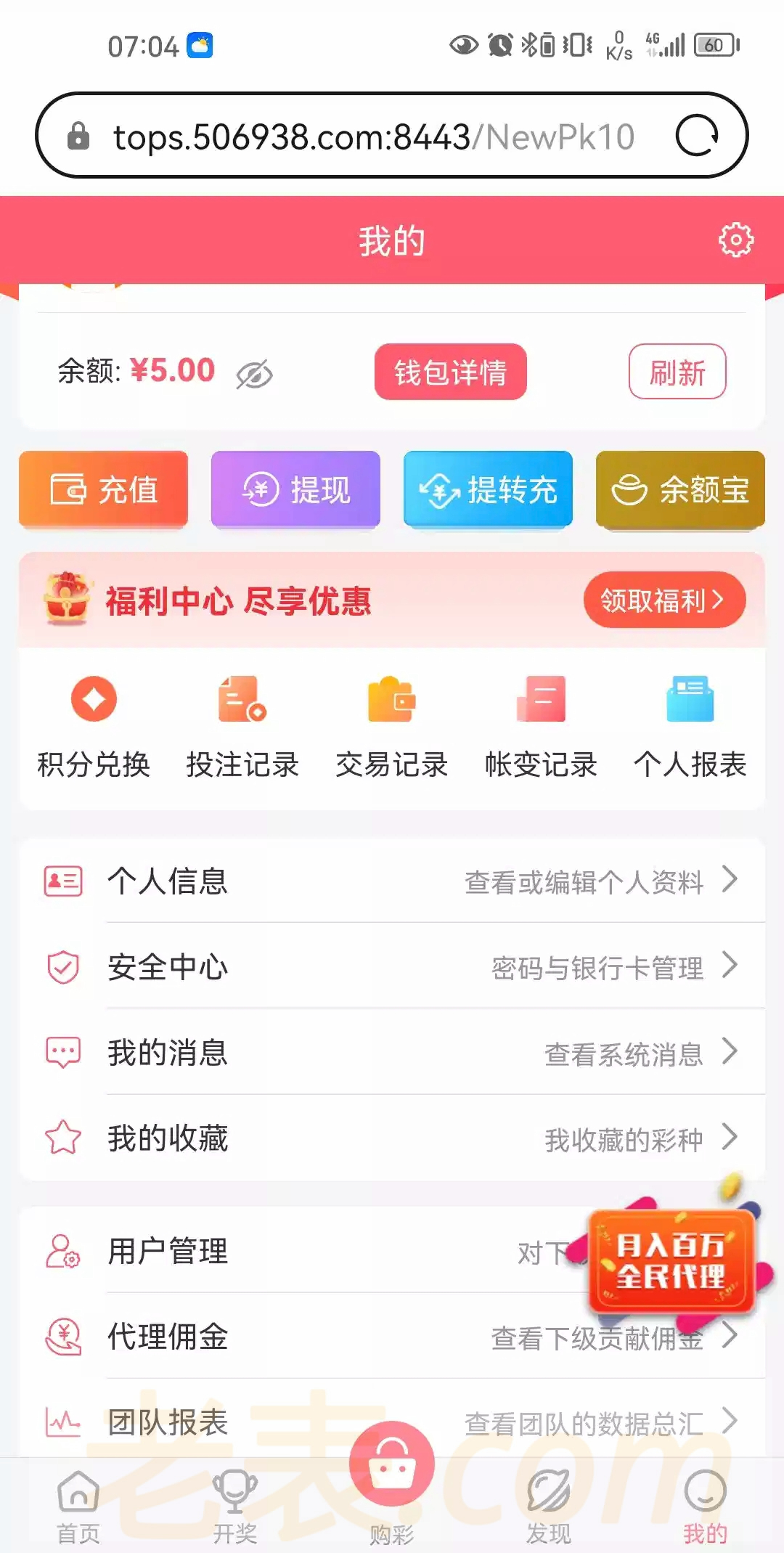This screenshot has width=784, height=1553.
Task: Reload the page in the address bar
Action: coord(697,136)
